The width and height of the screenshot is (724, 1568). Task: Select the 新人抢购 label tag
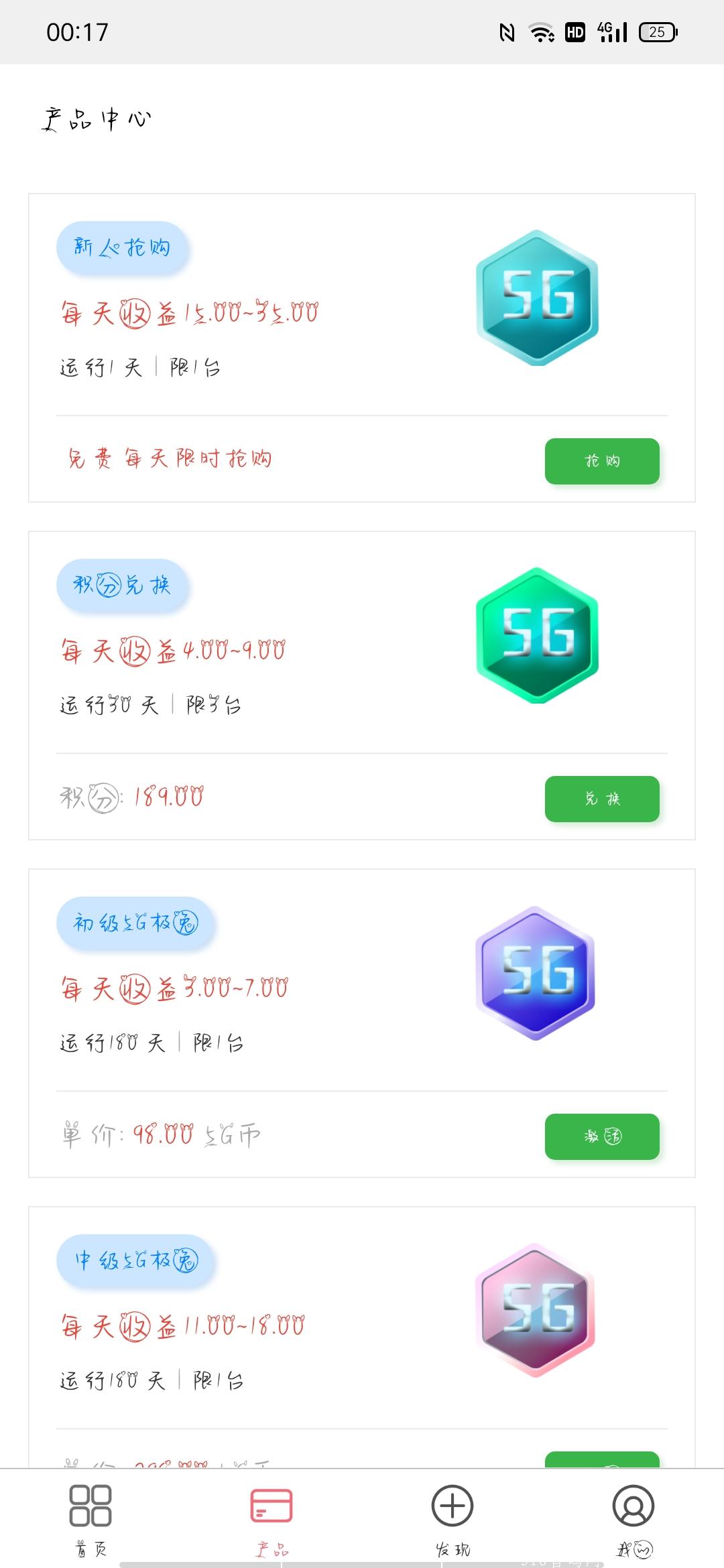[x=123, y=247]
